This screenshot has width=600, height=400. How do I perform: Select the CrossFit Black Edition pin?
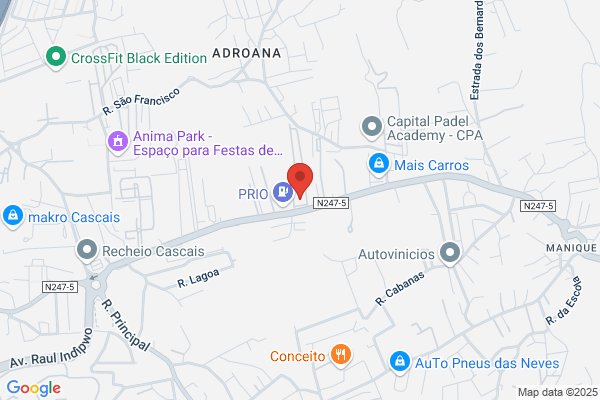pos(56,57)
